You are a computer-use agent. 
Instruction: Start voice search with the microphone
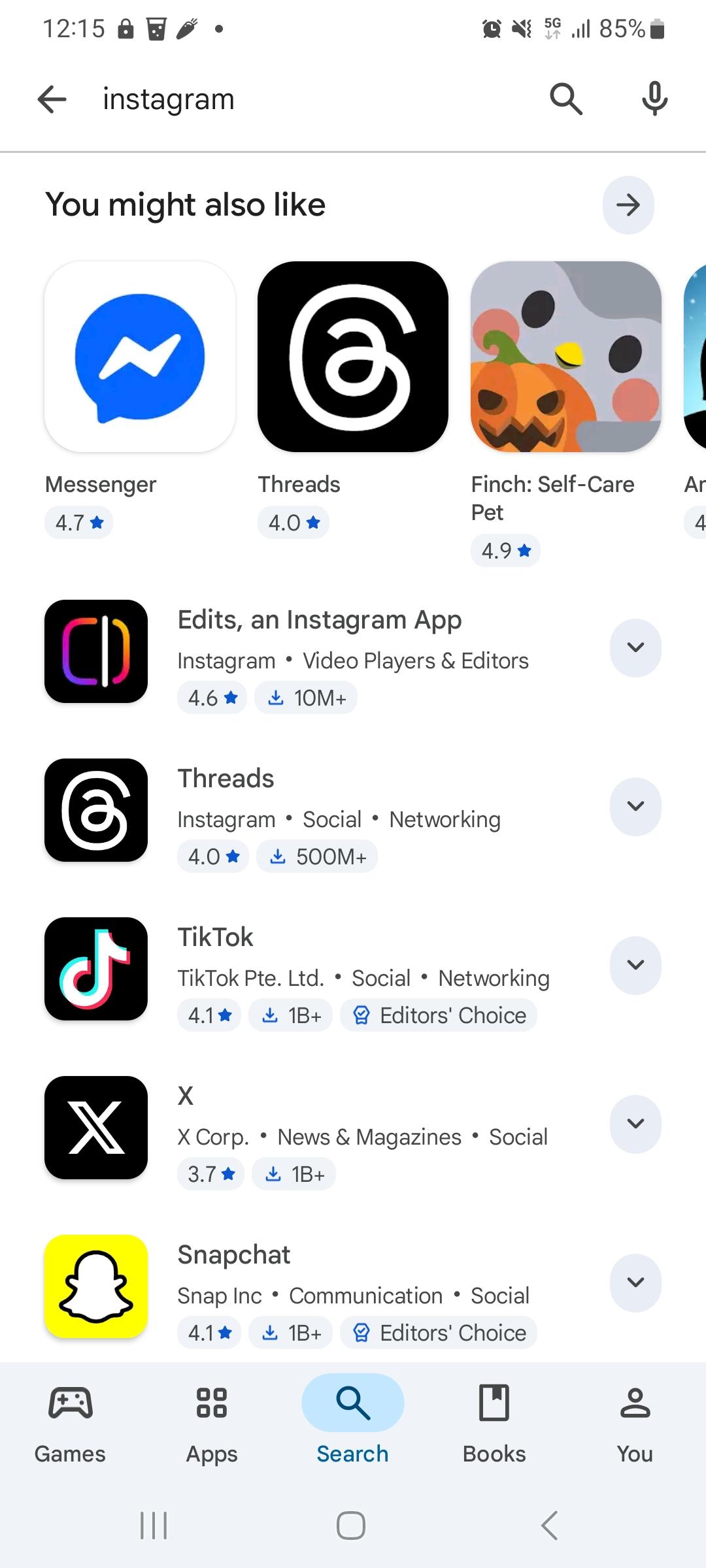click(654, 99)
